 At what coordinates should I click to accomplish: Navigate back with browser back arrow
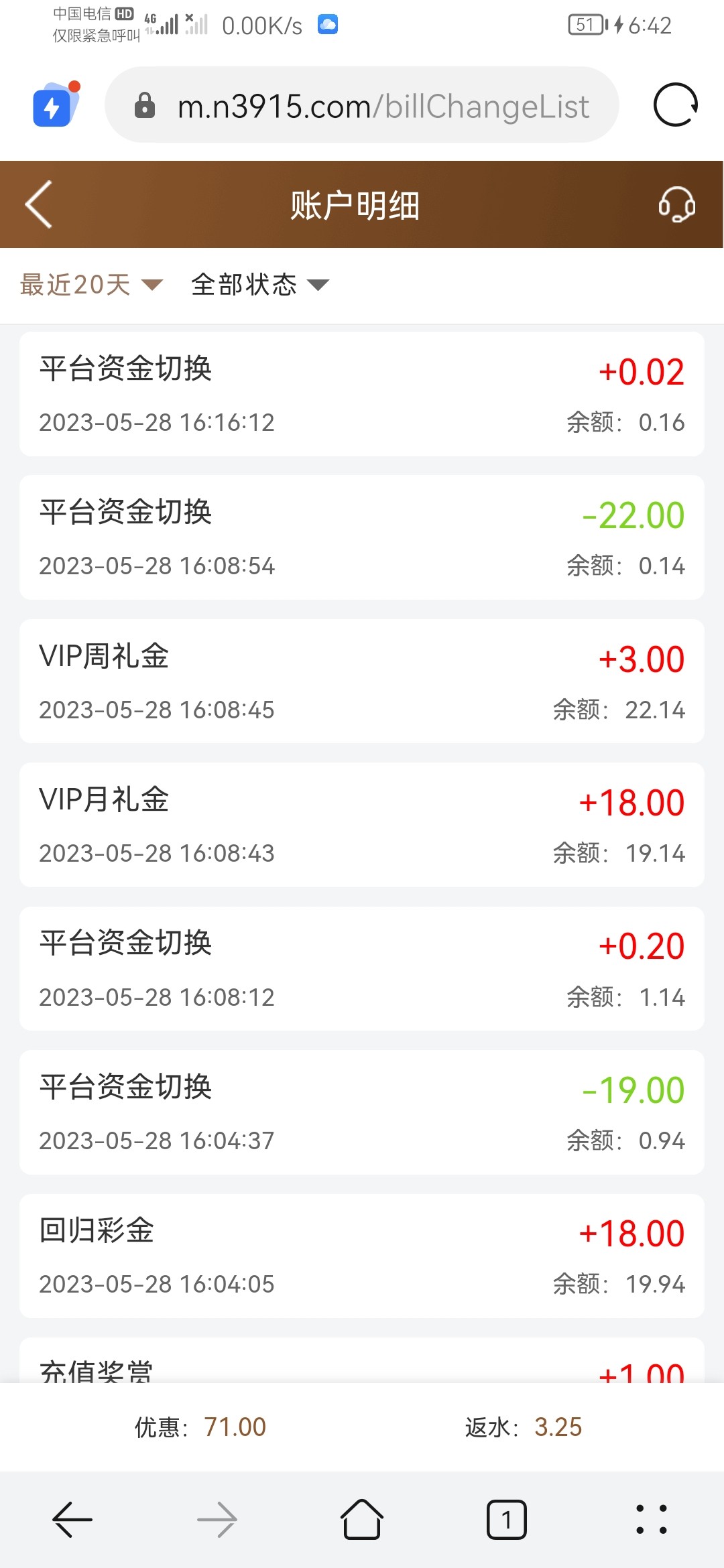(72, 1520)
